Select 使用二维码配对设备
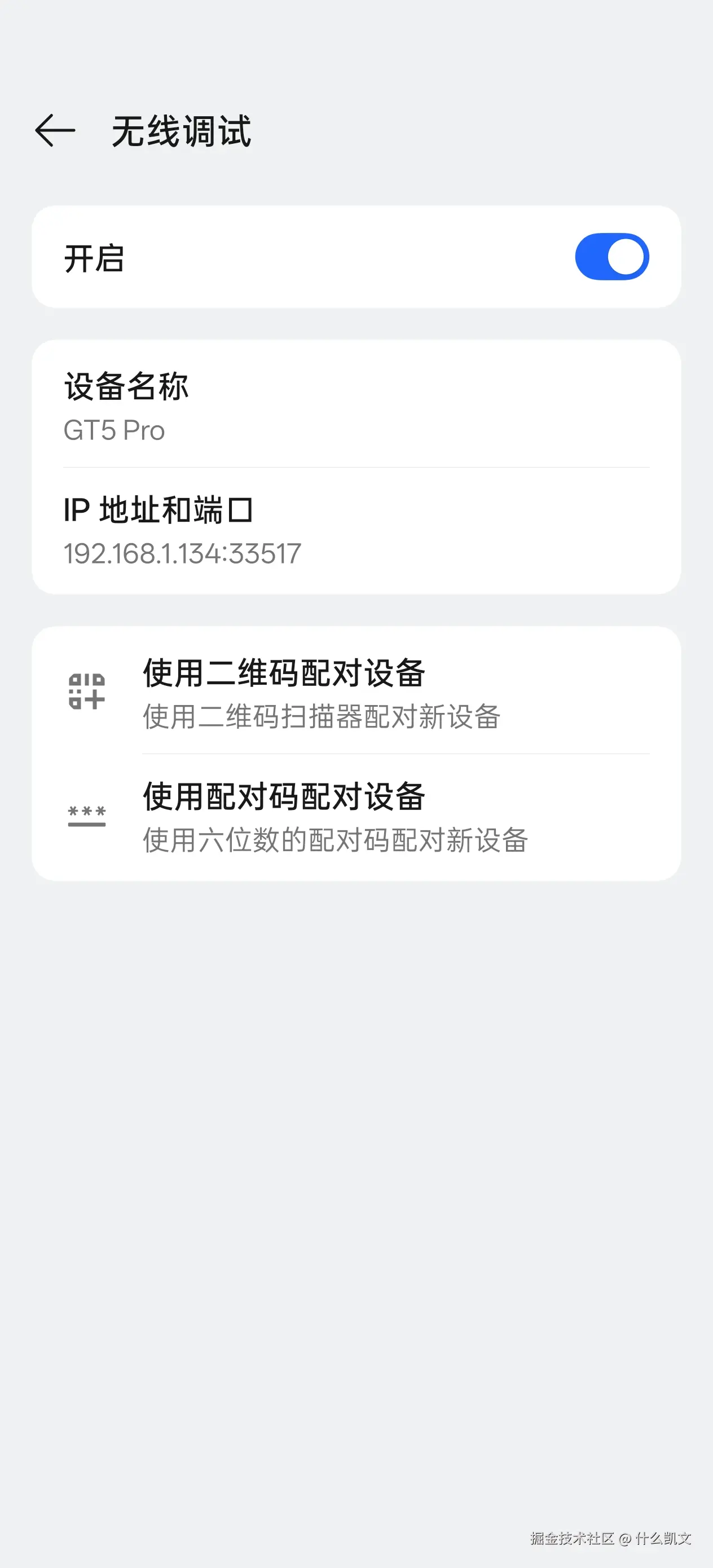This screenshot has width=713, height=1568. [x=356, y=692]
